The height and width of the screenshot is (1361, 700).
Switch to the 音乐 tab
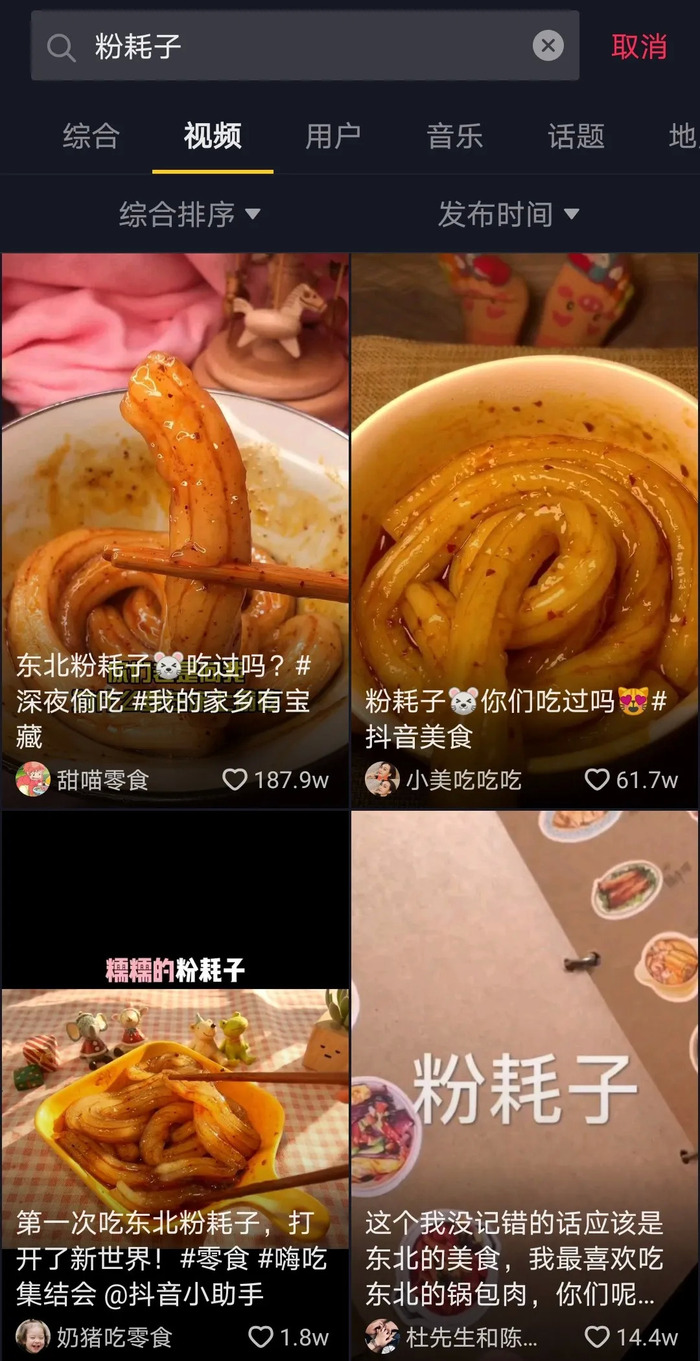coord(455,136)
